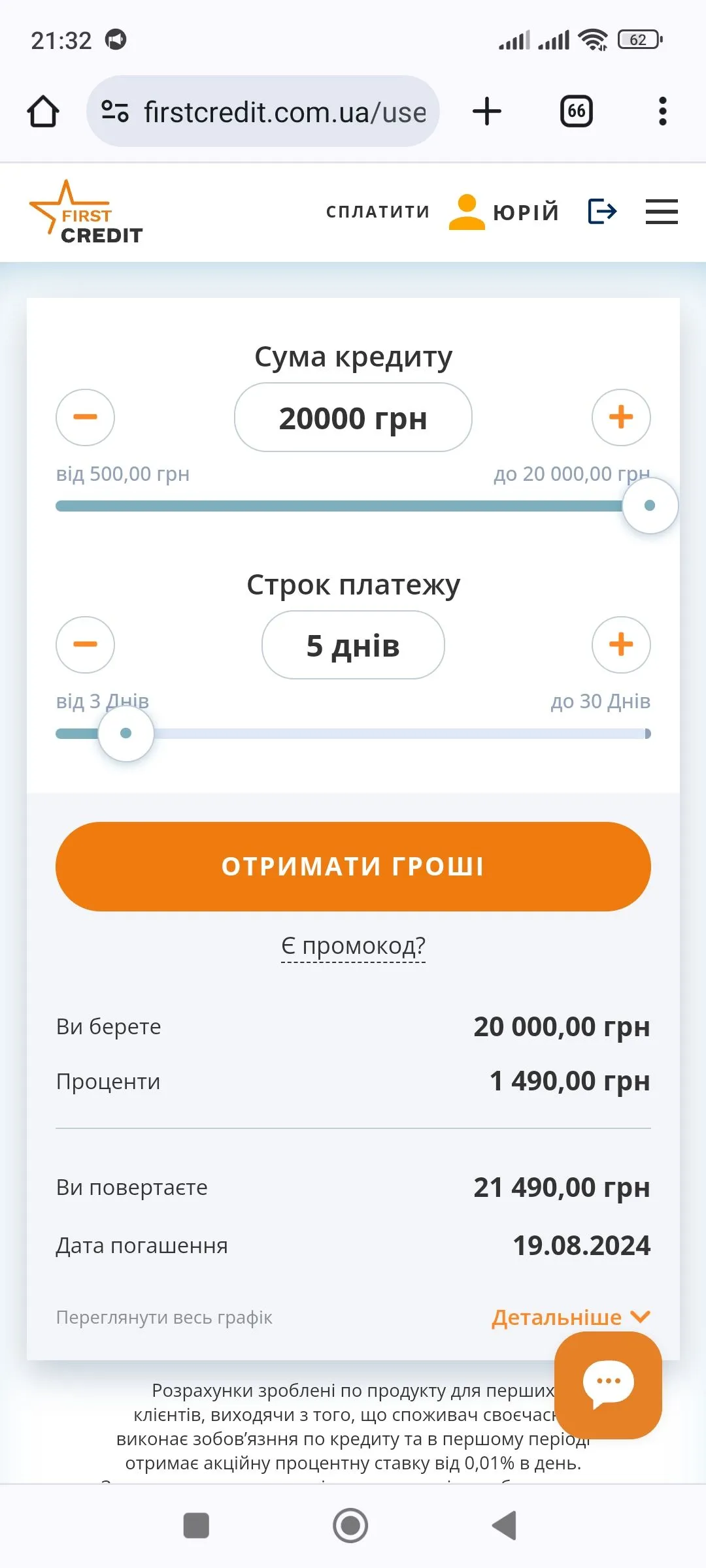Open the browser three-dot menu
706x1568 pixels.
pyautogui.click(x=662, y=111)
